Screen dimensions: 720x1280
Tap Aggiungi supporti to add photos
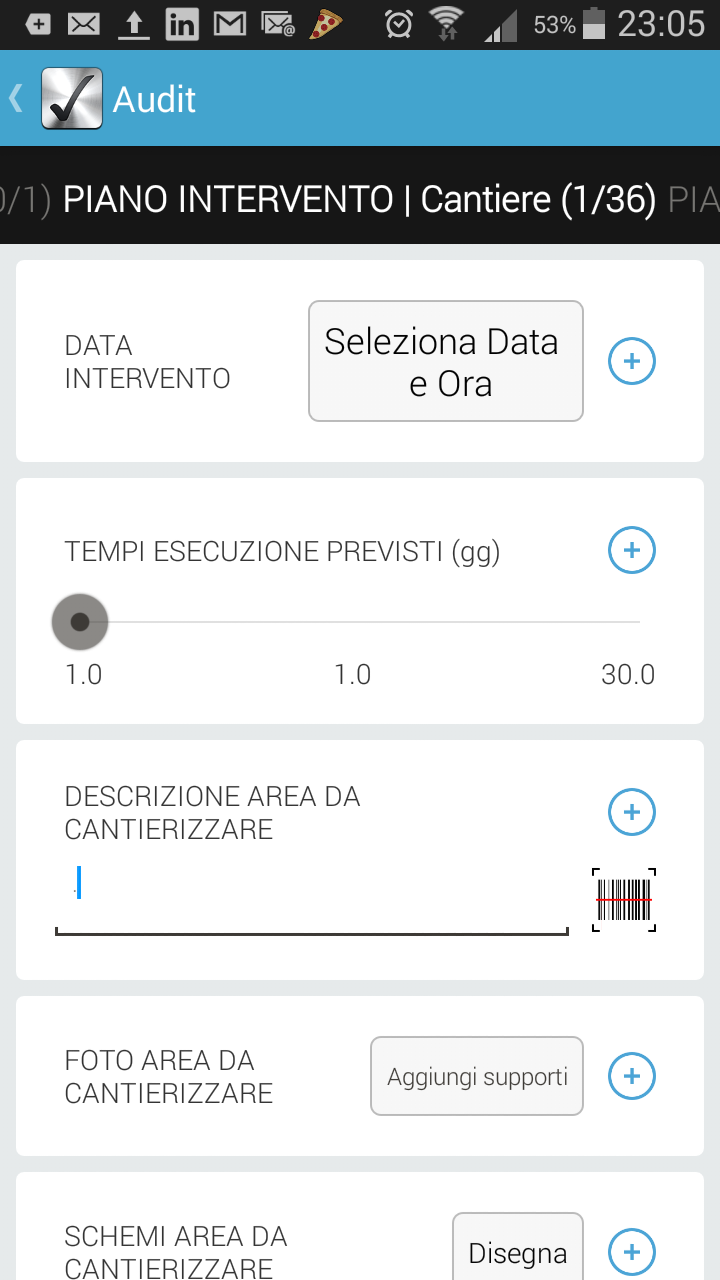click(477, 1076)
